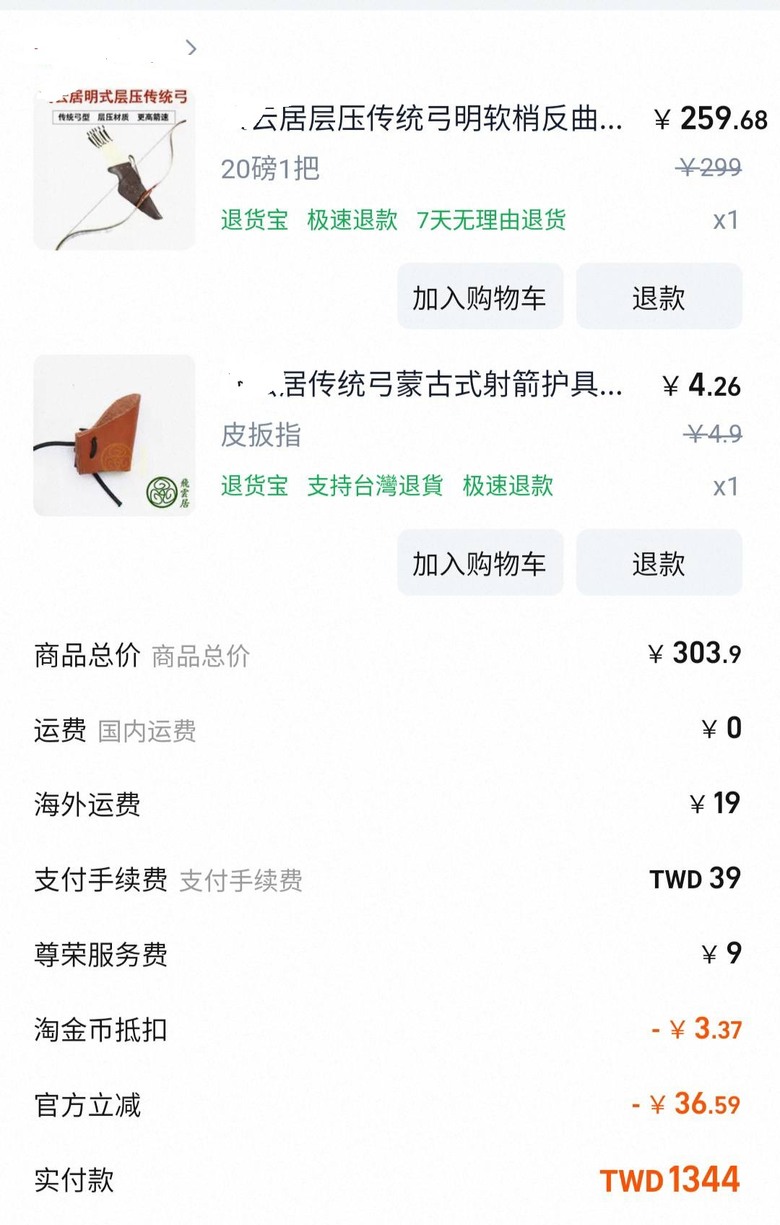Request a refund for the thumb ring

click(x=659, y=562)
